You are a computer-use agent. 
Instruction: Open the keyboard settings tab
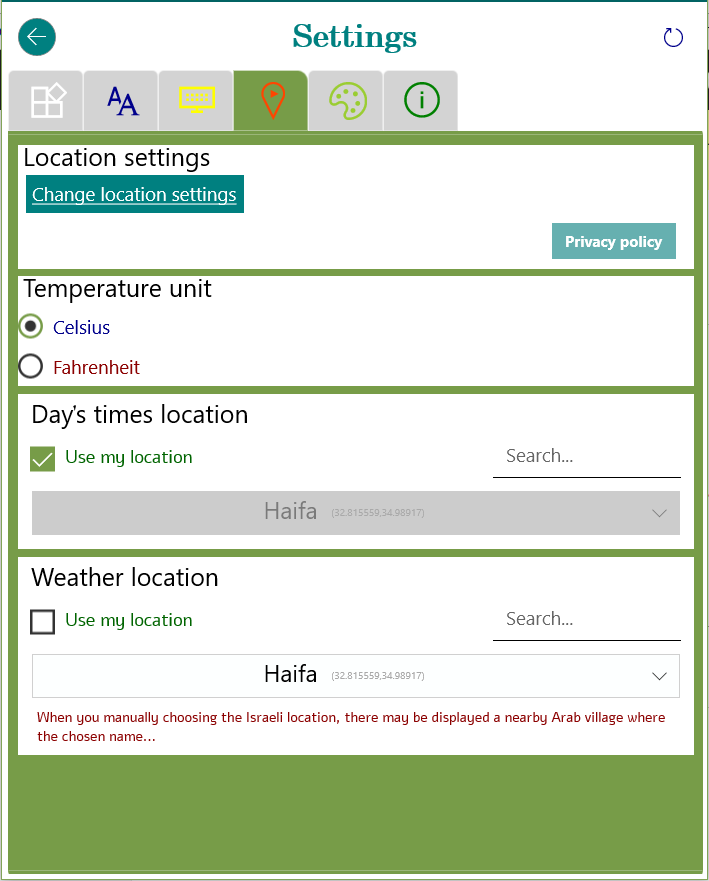(x=197, y=101)
